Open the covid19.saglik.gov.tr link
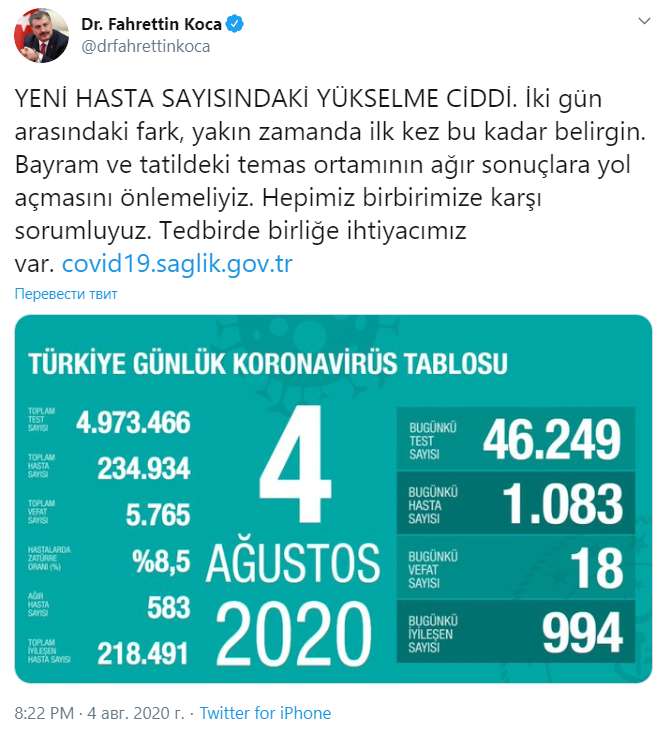 (x=177, y=265)
